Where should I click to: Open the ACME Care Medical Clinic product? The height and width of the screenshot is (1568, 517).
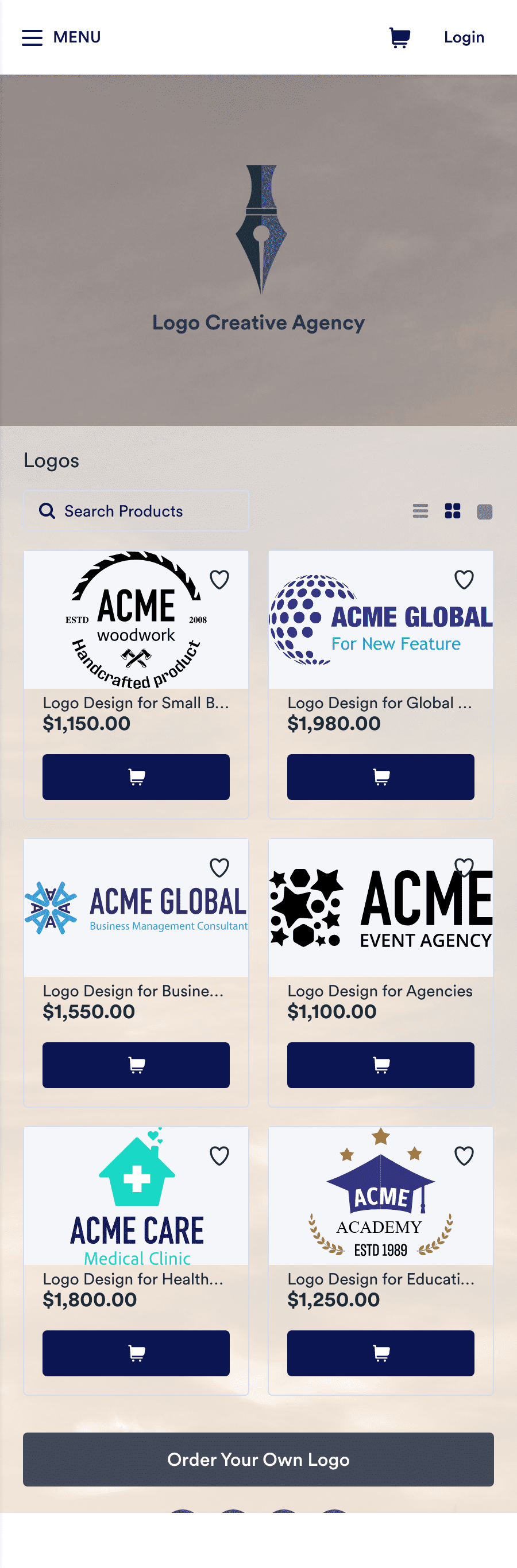(136, 1196)
